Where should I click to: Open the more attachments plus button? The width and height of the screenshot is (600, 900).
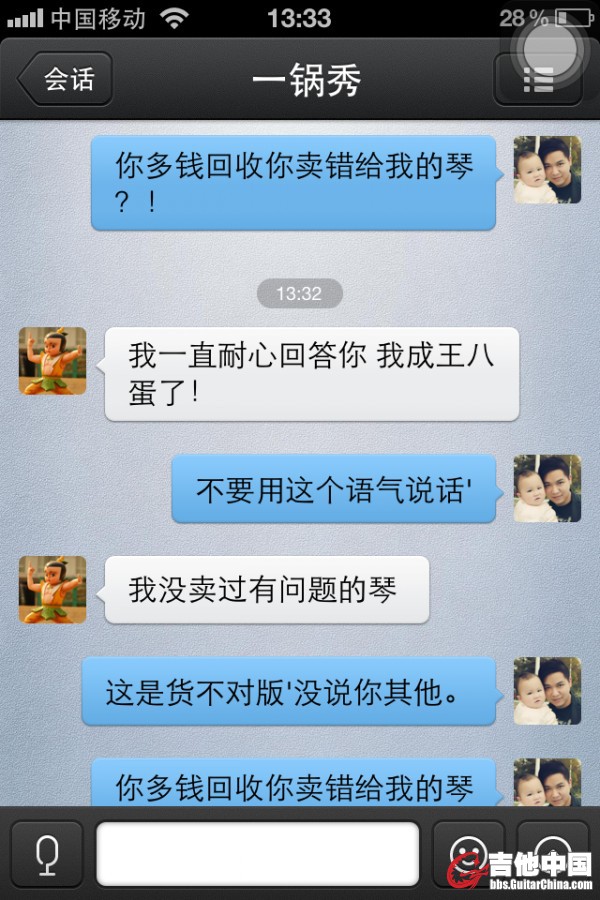click(552, 853)
